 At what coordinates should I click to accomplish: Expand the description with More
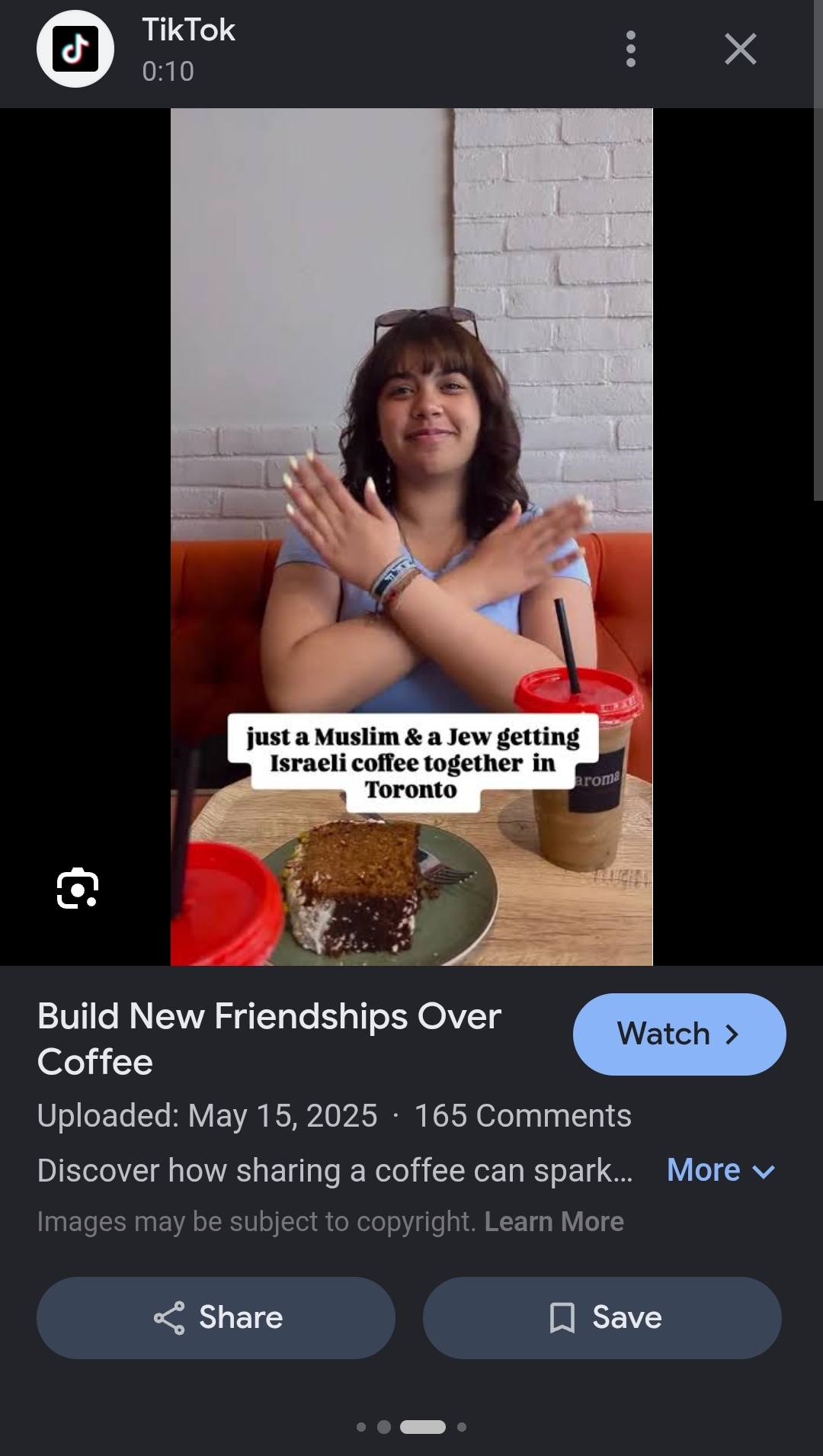(721, 1170)
